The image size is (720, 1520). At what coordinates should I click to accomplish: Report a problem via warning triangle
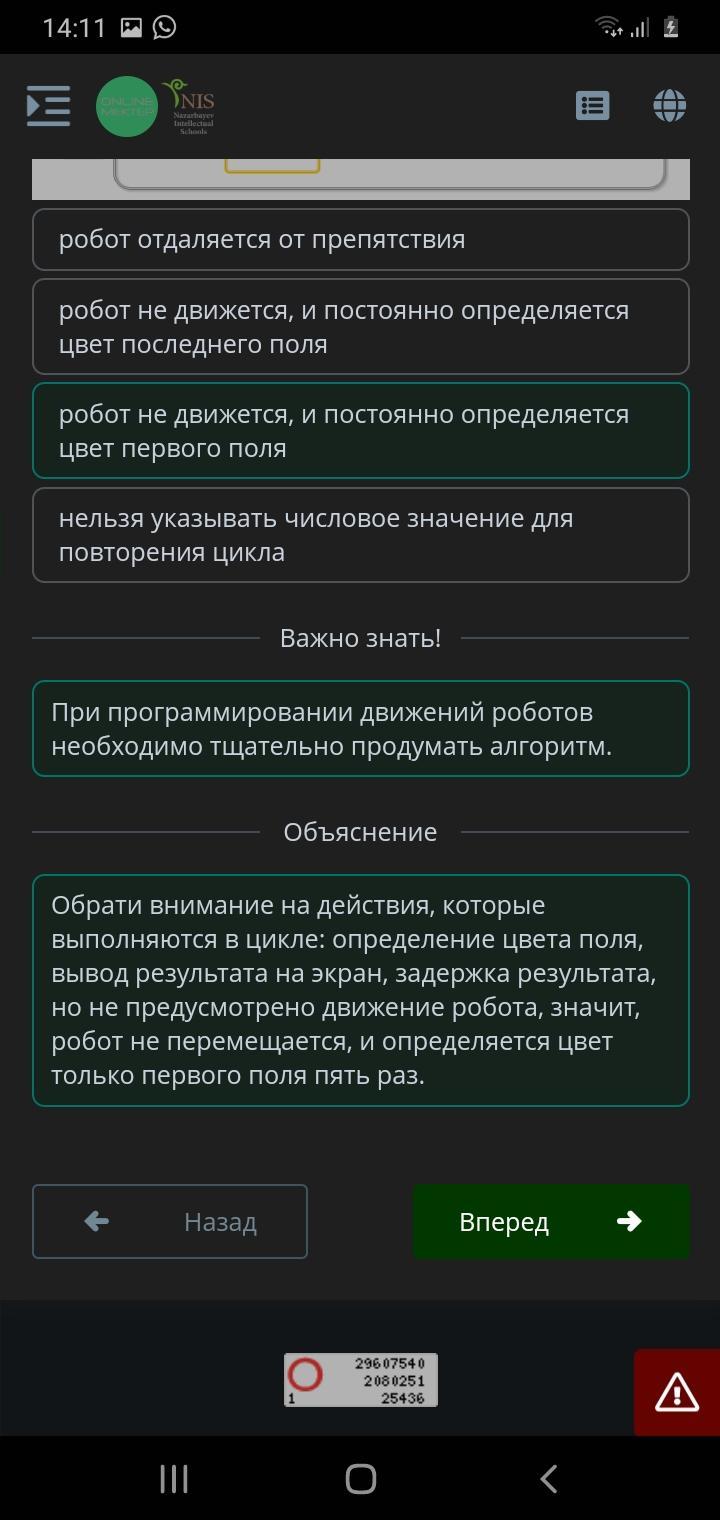pyautogui.click(x=677, y=1392)
